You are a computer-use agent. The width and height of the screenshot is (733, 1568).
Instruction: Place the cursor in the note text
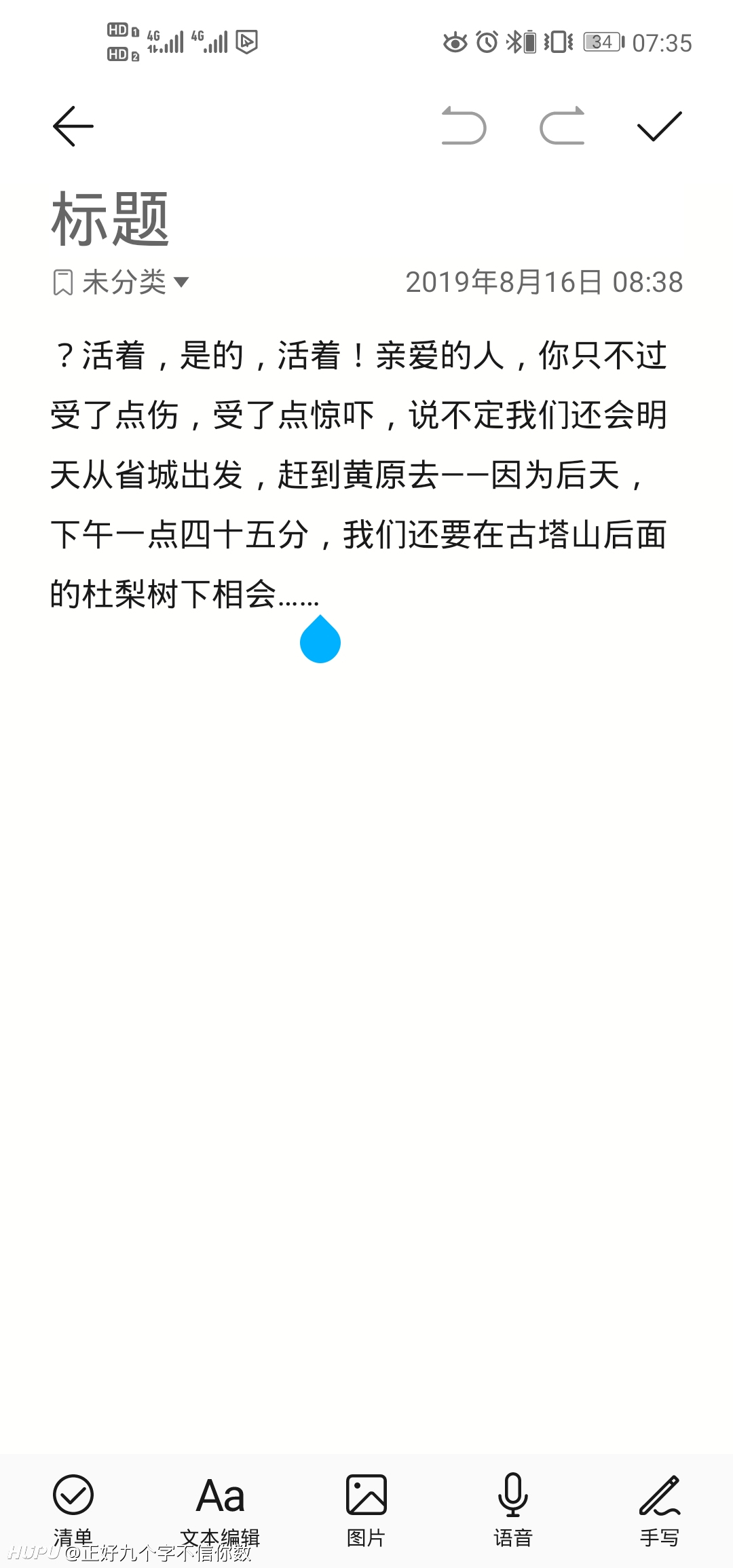(358, 474)
